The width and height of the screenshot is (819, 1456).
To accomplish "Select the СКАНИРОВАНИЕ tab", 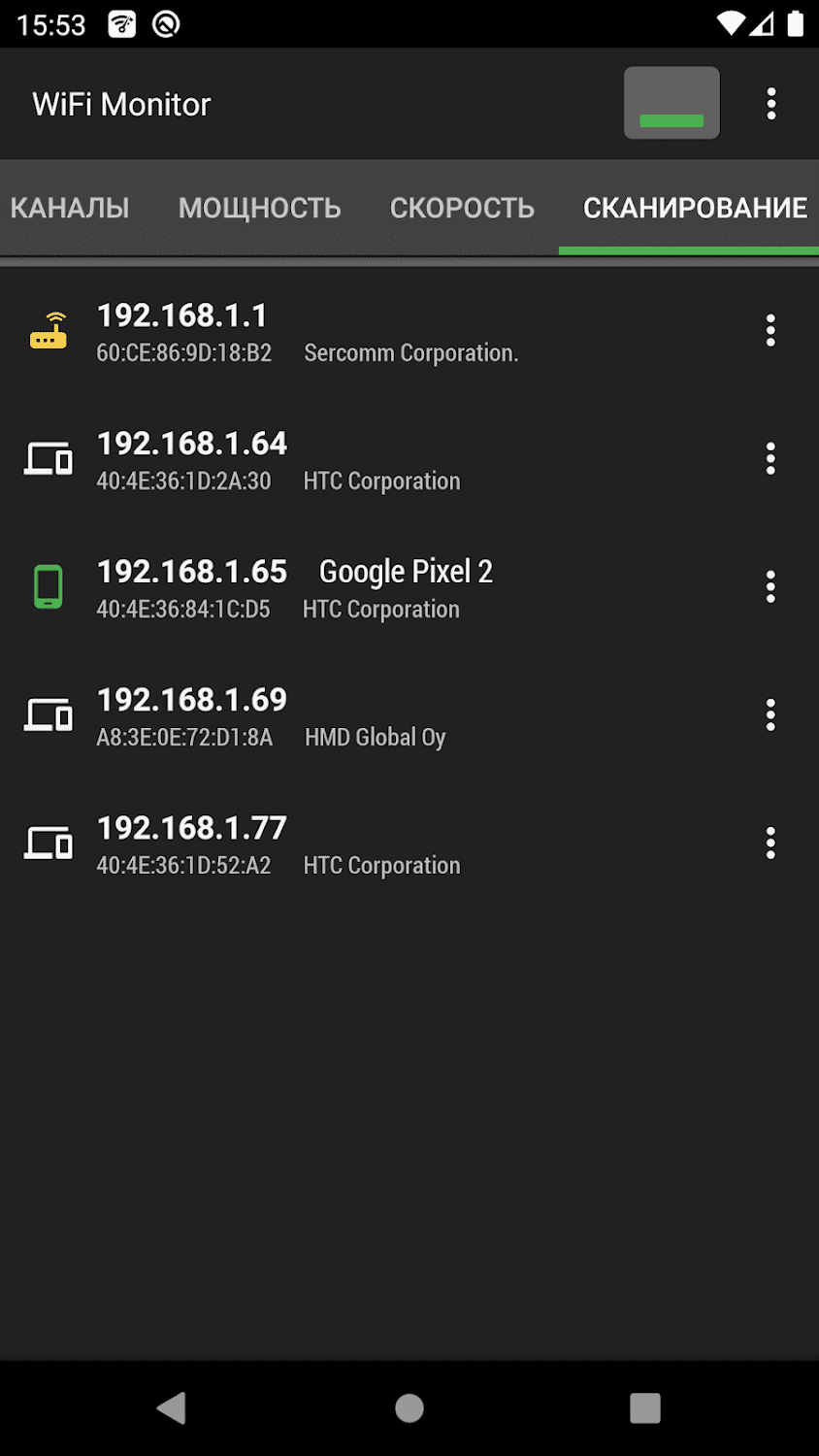I will 694,208.
